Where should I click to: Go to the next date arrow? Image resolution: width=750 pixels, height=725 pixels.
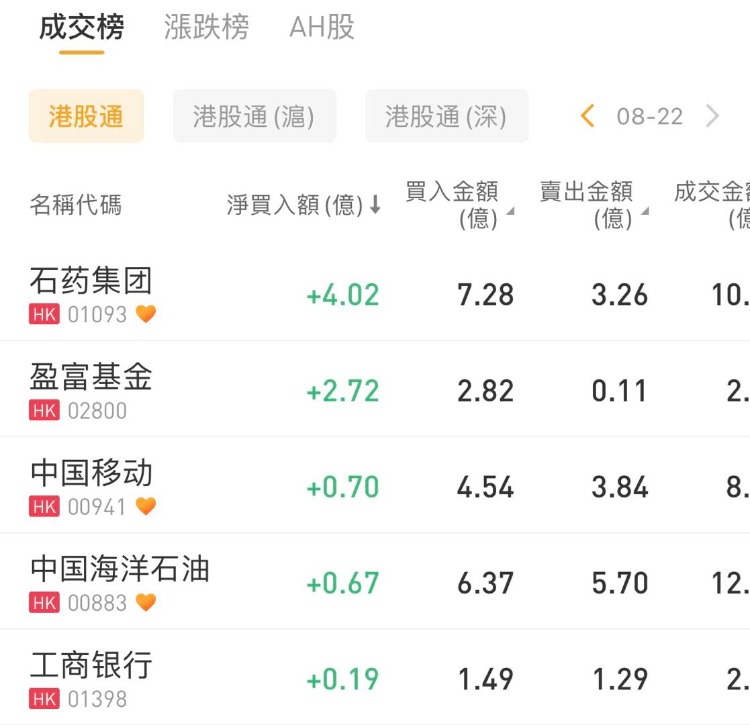click(x=712, y=117)
